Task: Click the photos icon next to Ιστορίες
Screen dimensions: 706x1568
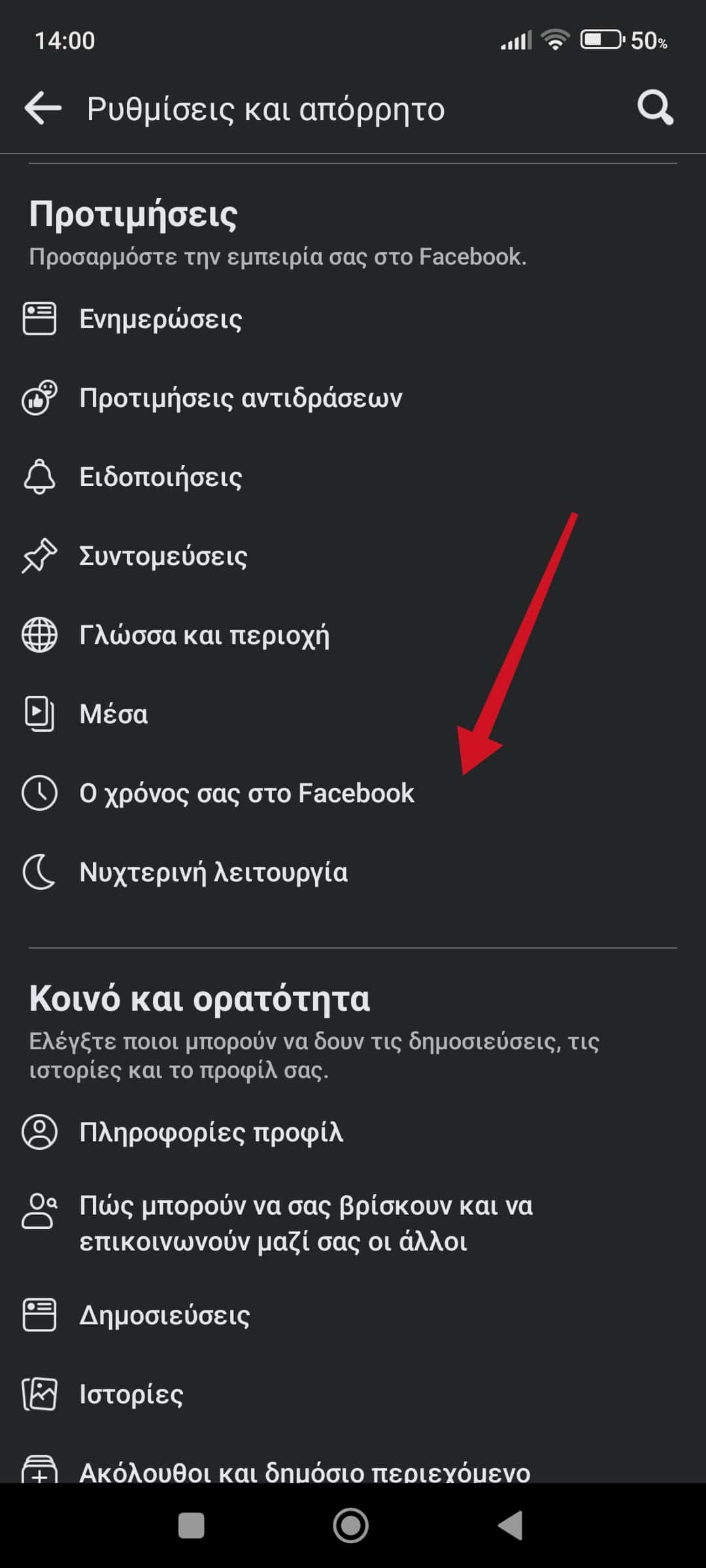Action: (x=39, y=1395)
